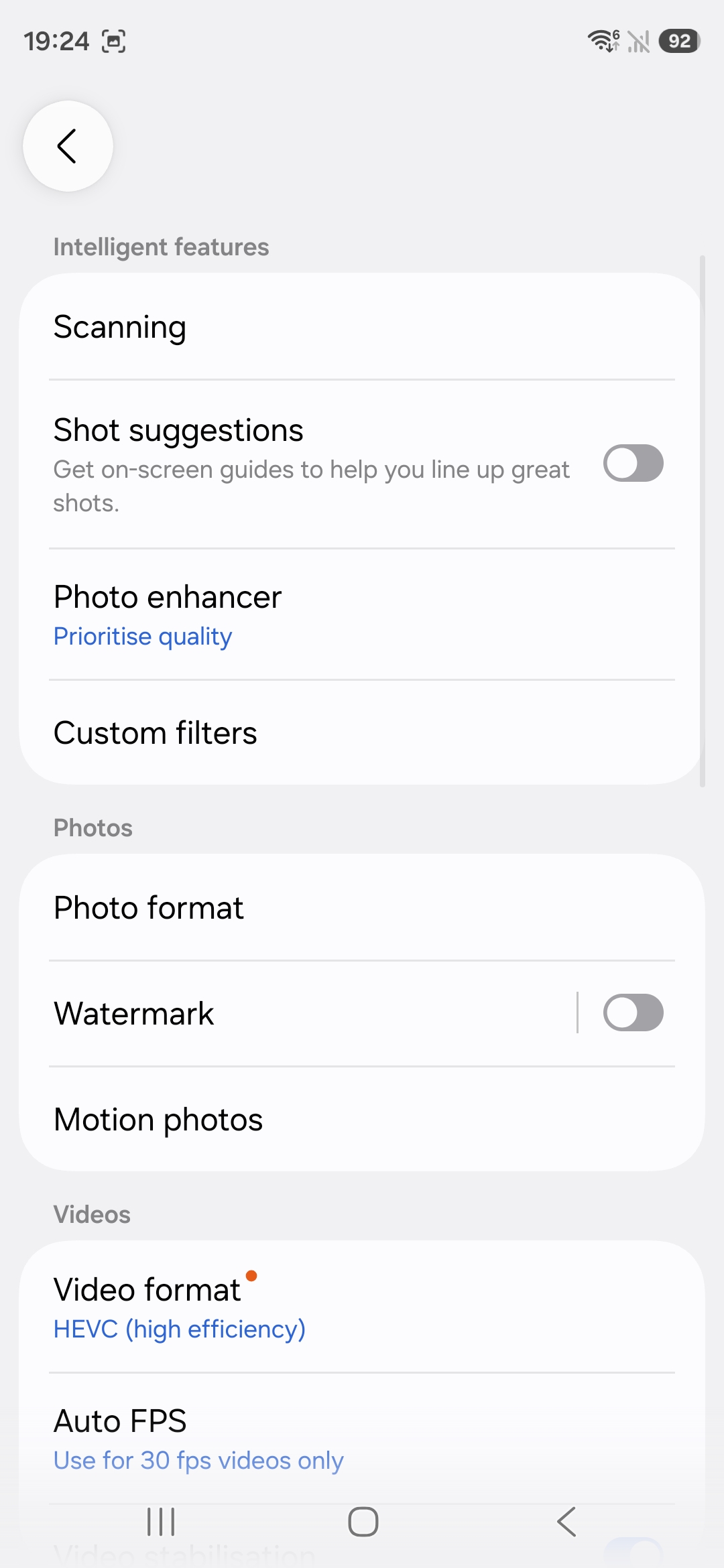This screenshot has height=1568, width=724.
Task: Go back using the top arrow button
Action: pyautogui.click(x=68, y=146)
